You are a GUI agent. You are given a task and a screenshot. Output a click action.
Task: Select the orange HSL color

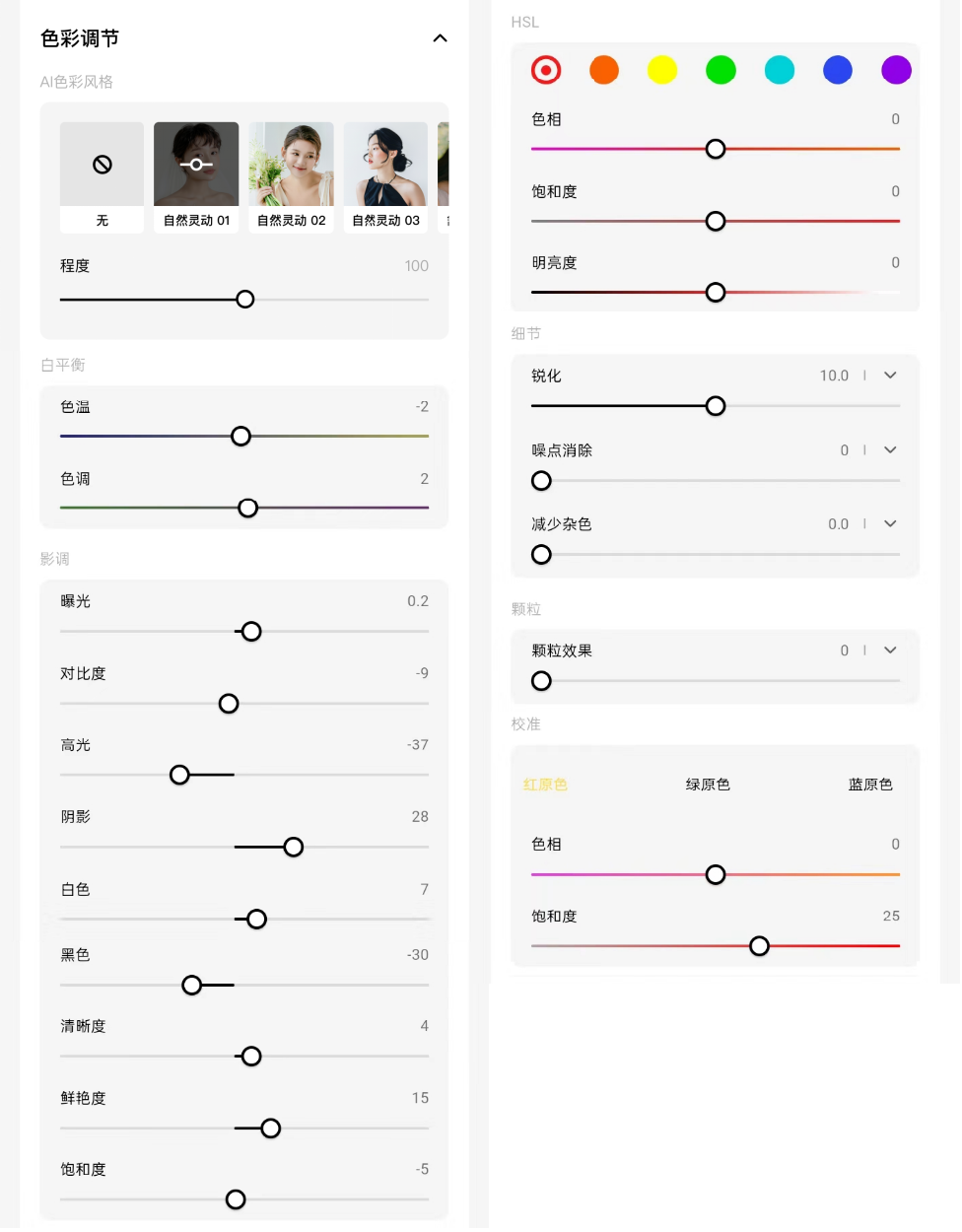[604, 70]
